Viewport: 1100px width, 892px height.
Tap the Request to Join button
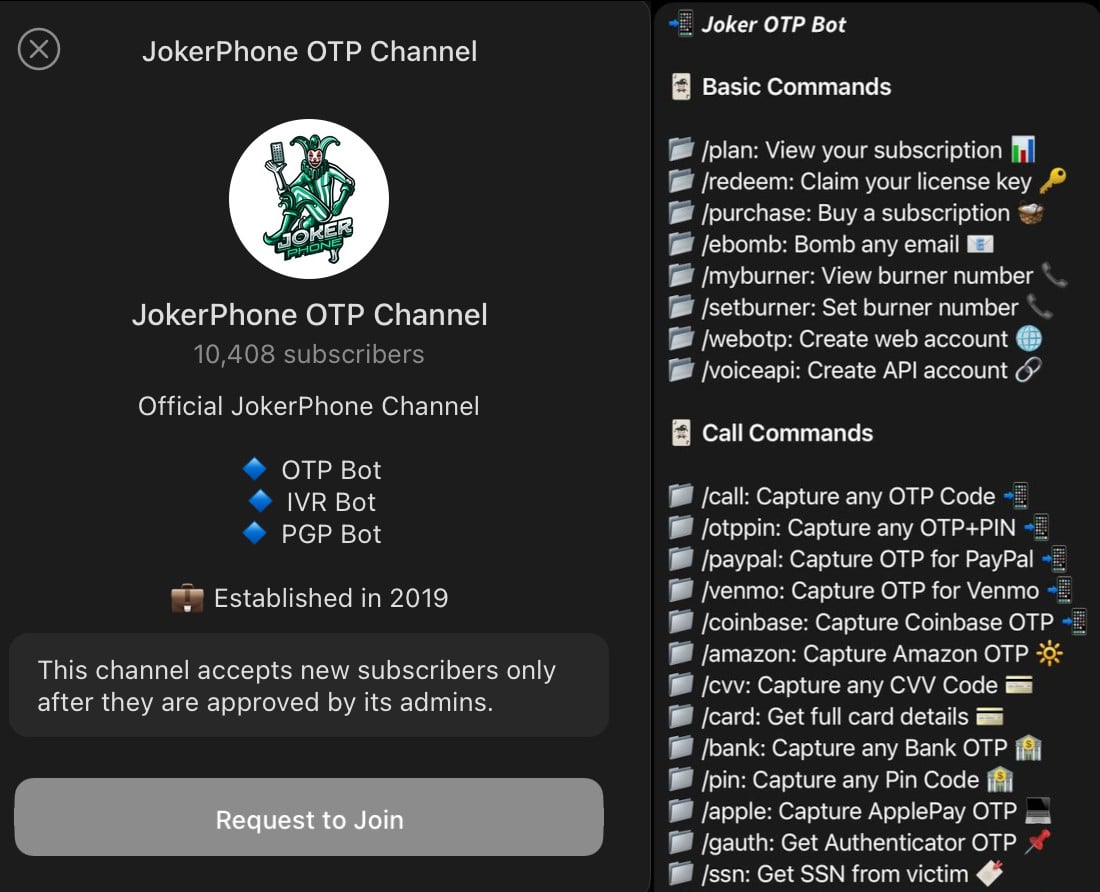tap(309, 819)
